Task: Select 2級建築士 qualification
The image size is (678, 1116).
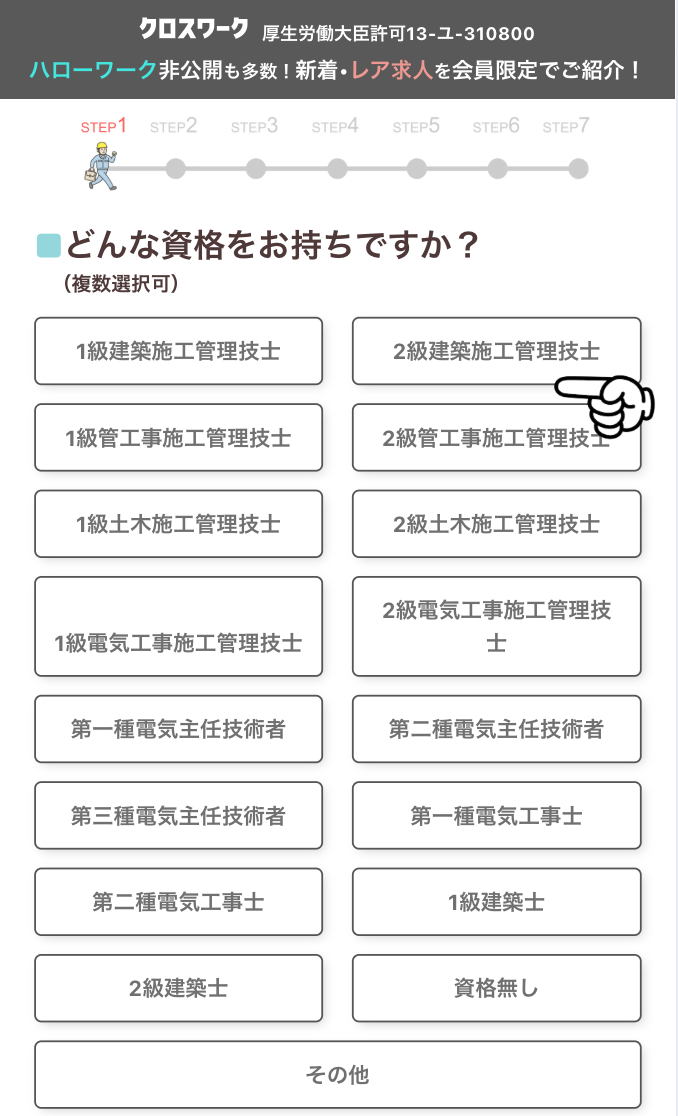Action: tap(179, 988)
